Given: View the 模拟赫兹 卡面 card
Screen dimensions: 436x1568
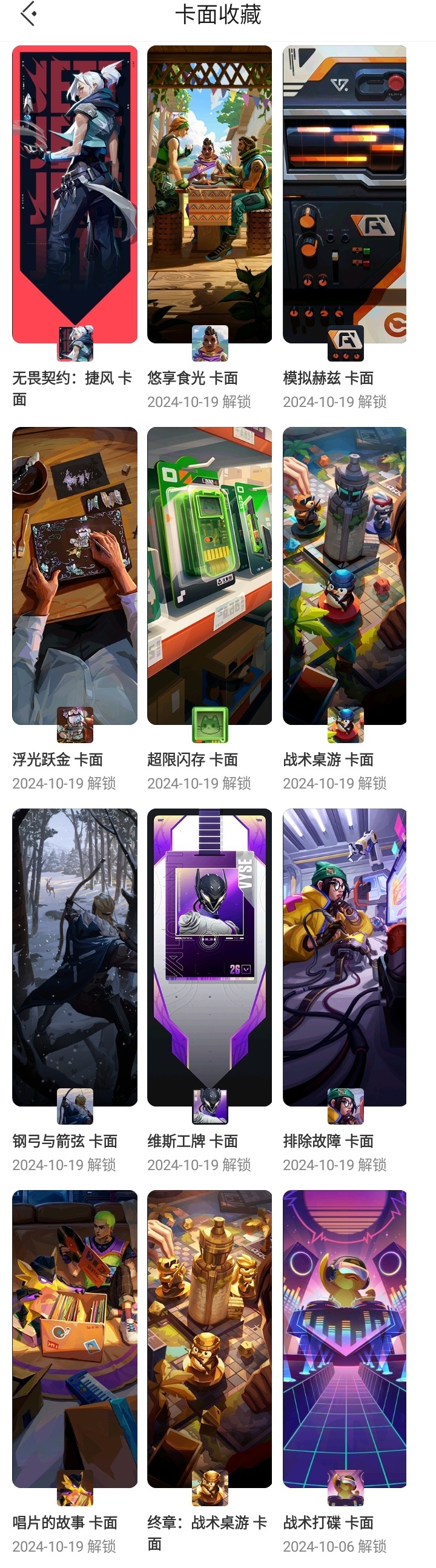Looking at the screenshot, I should [x=345, y=195].
